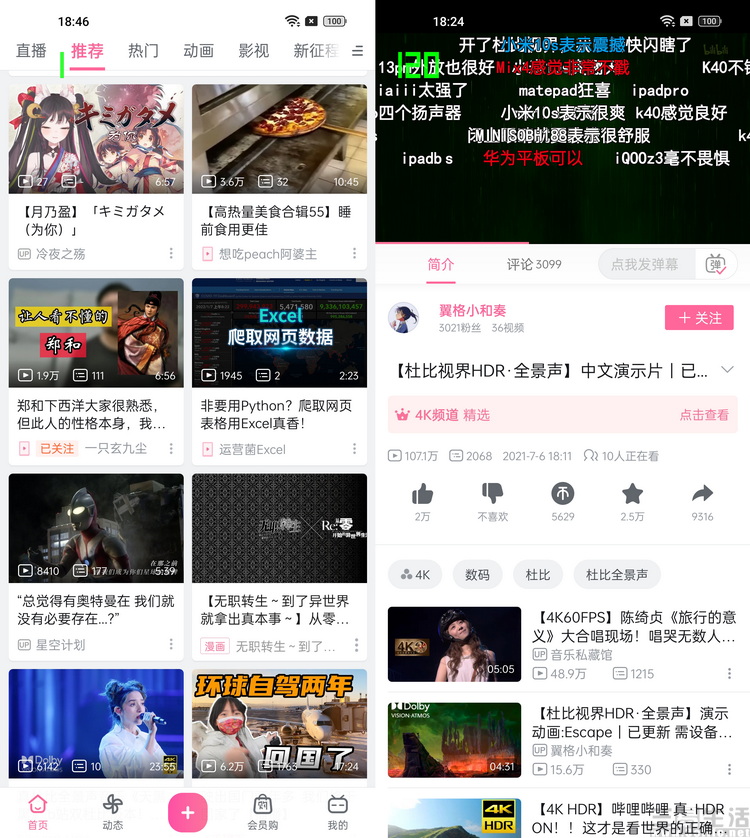Switch to the 我的 tab
Image resolution: width=750 pixels, height=838 pixels.
pyautogui.click(x=338, y=811)
